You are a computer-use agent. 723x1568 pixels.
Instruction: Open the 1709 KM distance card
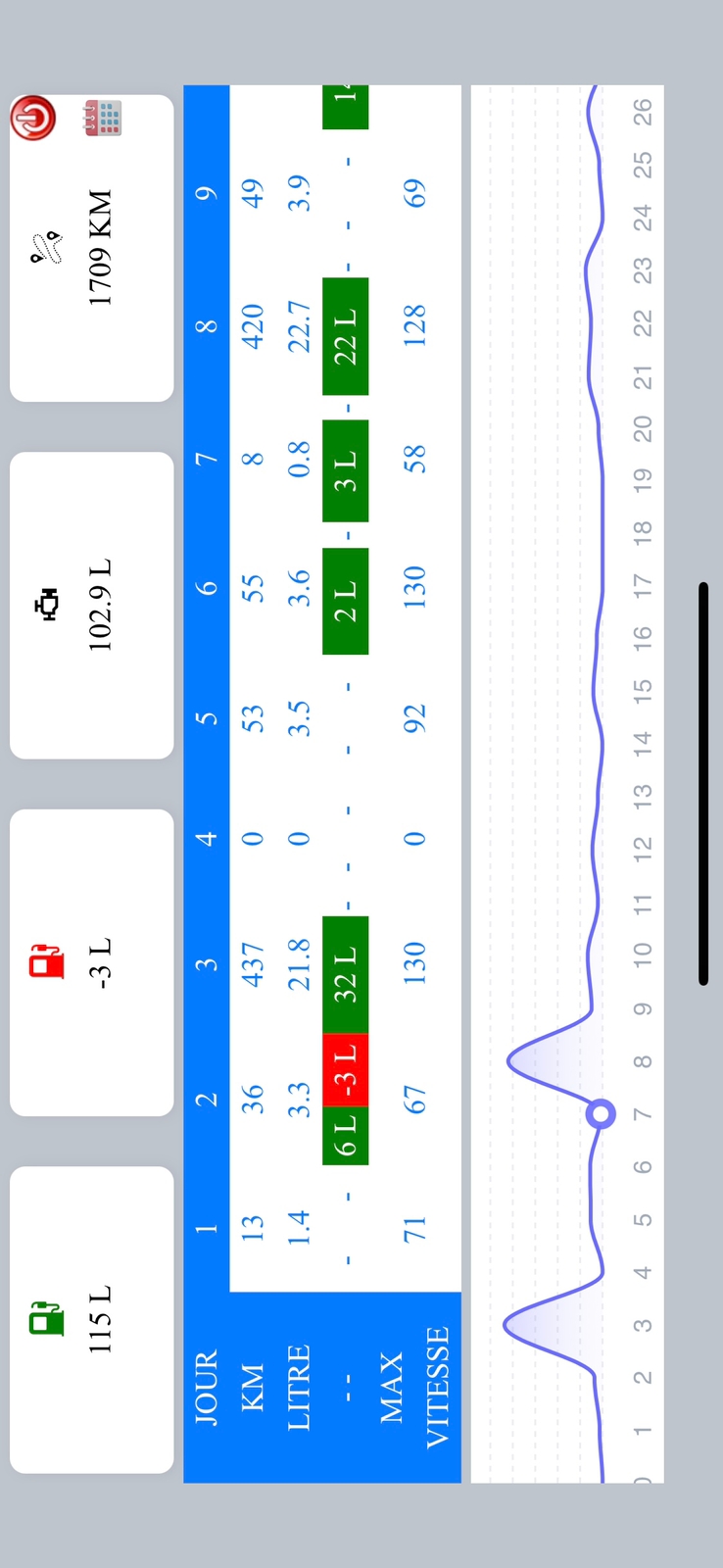[92, 248]
